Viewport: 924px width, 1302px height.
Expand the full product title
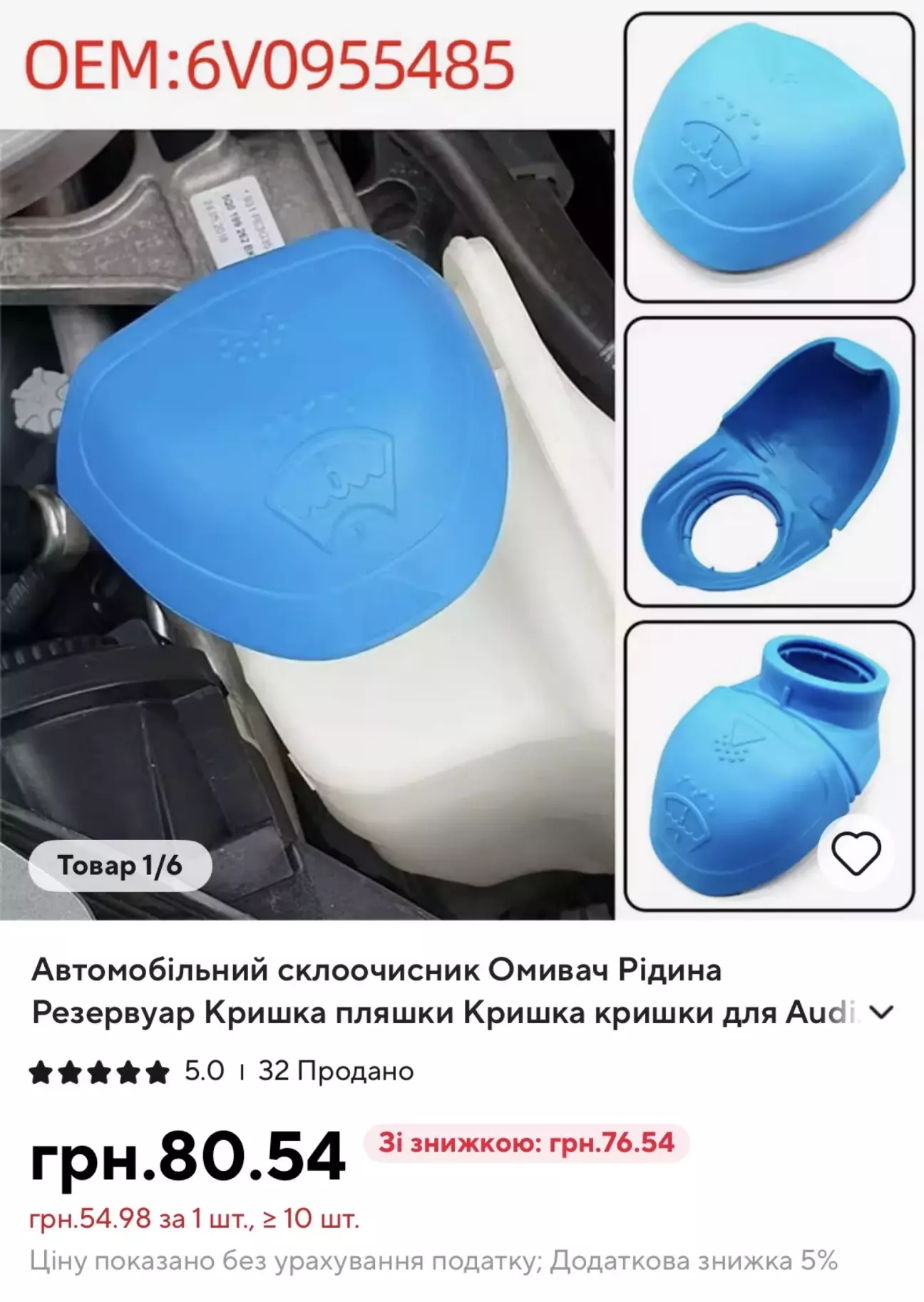pyautogui.click(x=883, y=1013)
